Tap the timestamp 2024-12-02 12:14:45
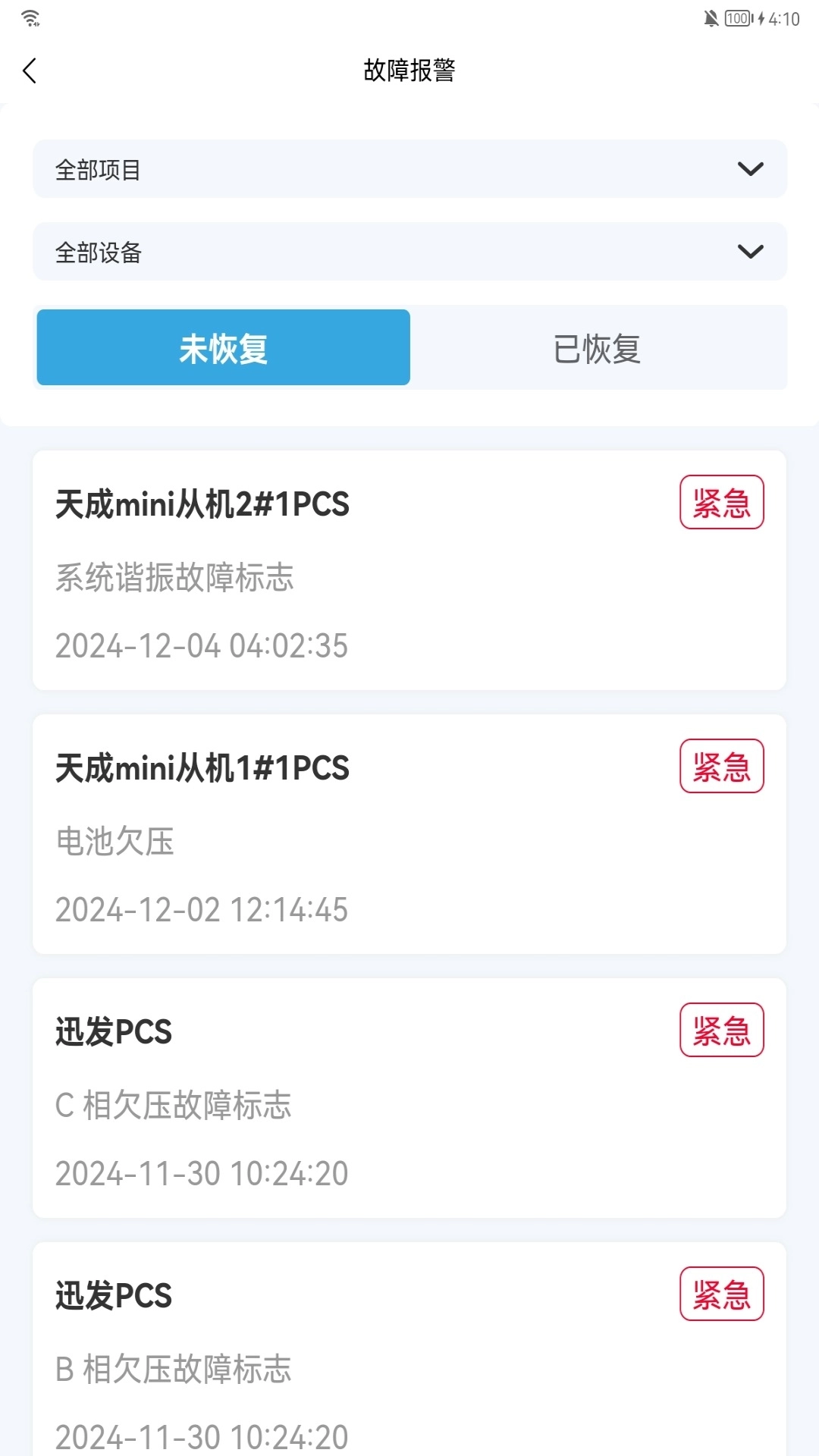This screenshot has width=819, height=1456. tap(202, 909)
